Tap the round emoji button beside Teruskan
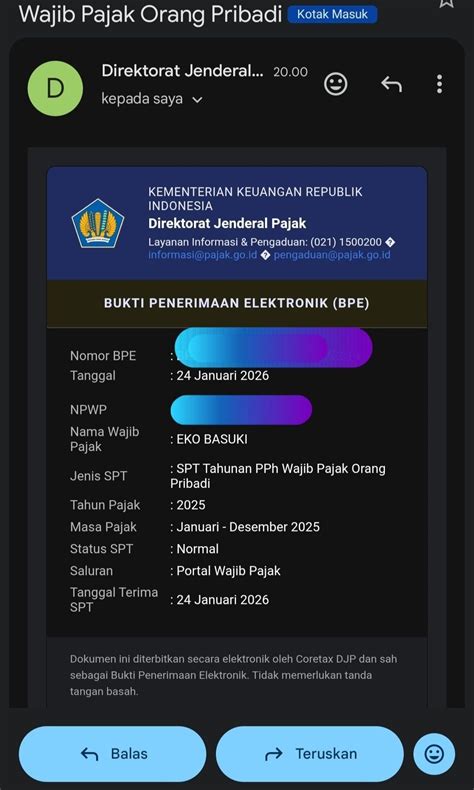The height and width of the screenshot is (790, 474). click(x=434, y=754)
